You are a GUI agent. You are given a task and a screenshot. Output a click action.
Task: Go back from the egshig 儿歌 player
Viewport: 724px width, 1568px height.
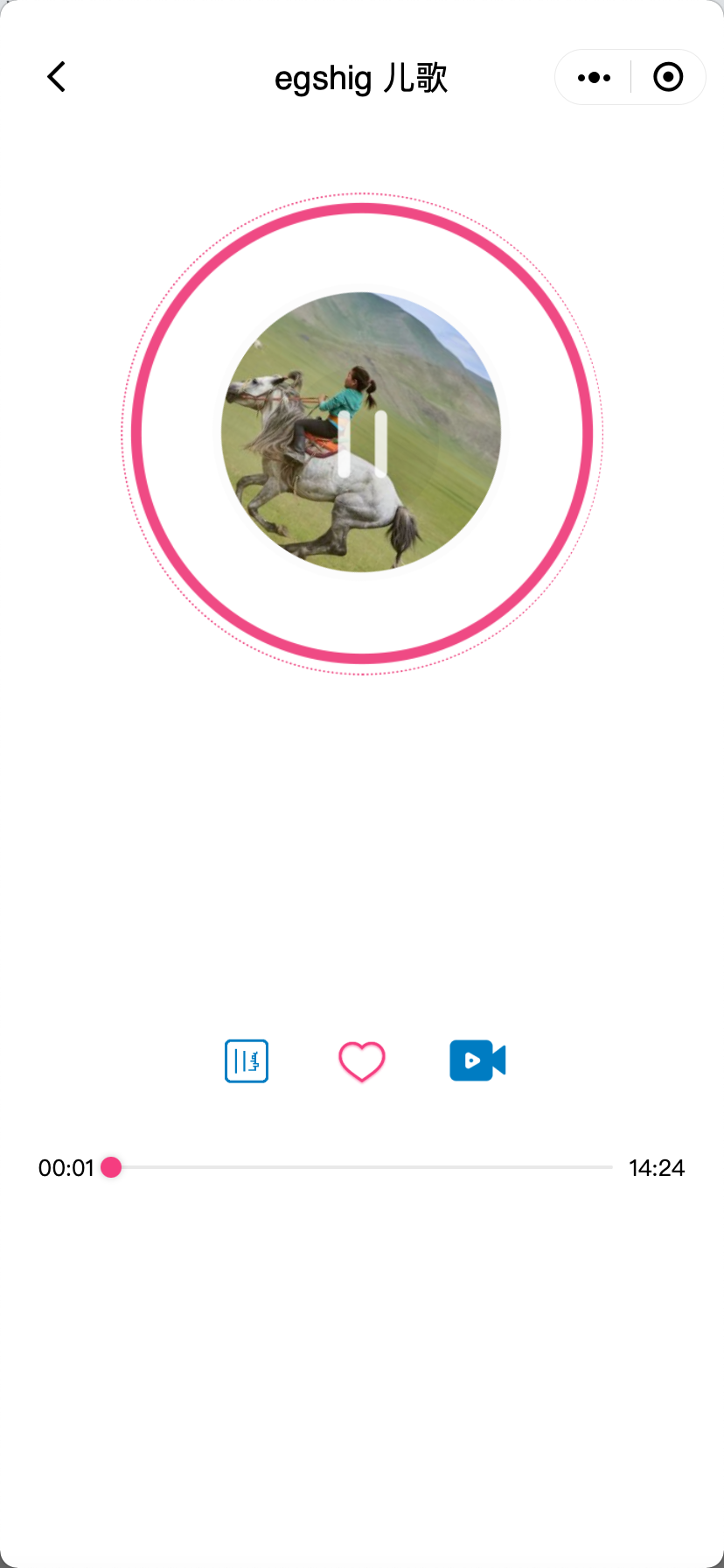(57, 77)
